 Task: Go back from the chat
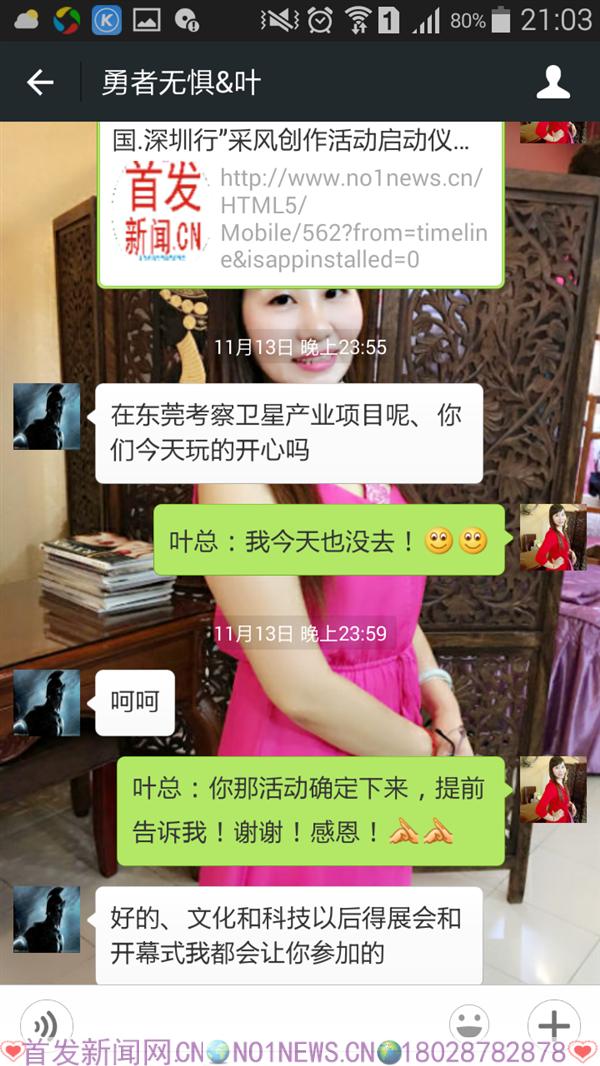[40, 82]
